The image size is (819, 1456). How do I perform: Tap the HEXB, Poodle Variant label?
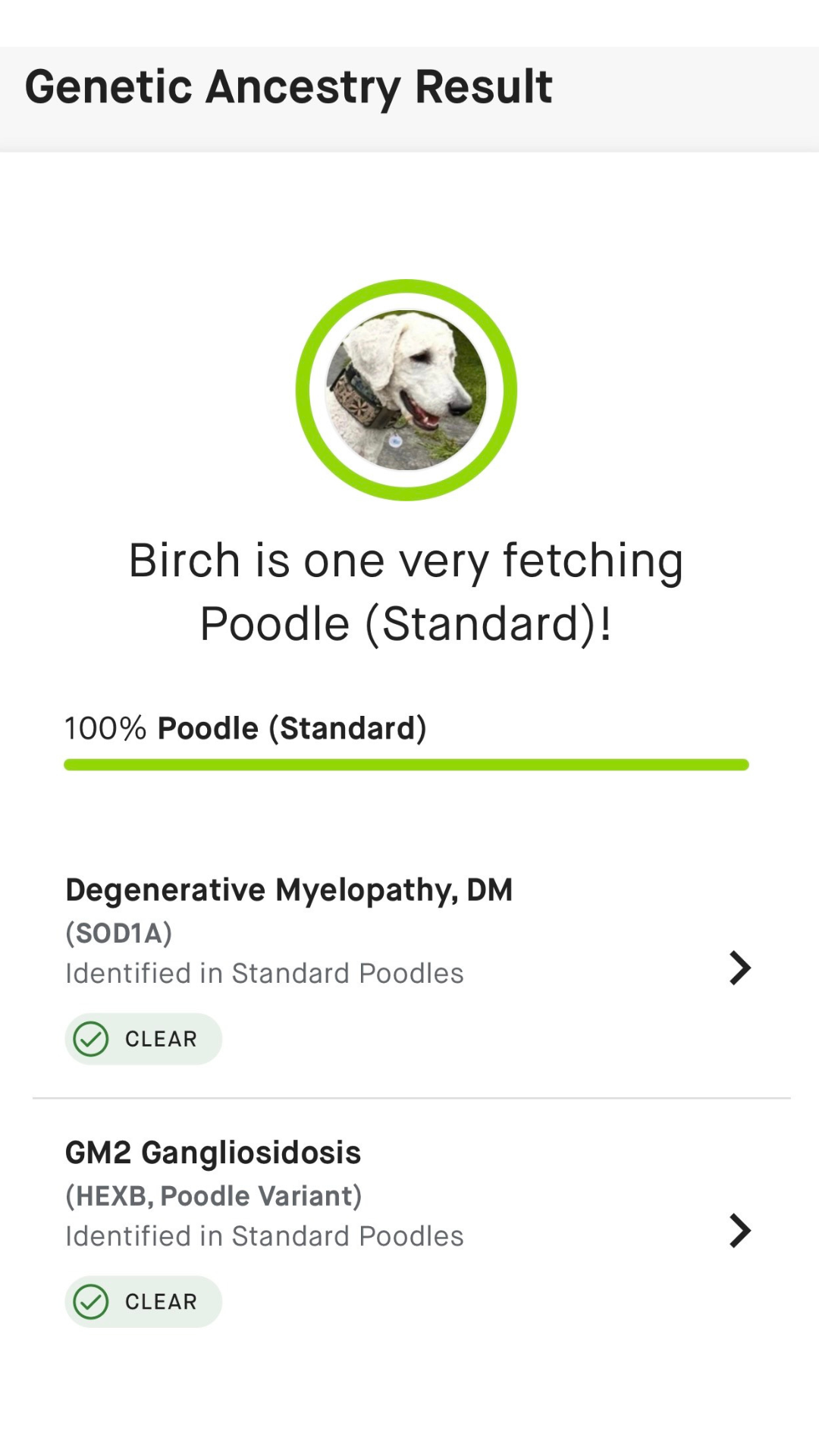213,1194
